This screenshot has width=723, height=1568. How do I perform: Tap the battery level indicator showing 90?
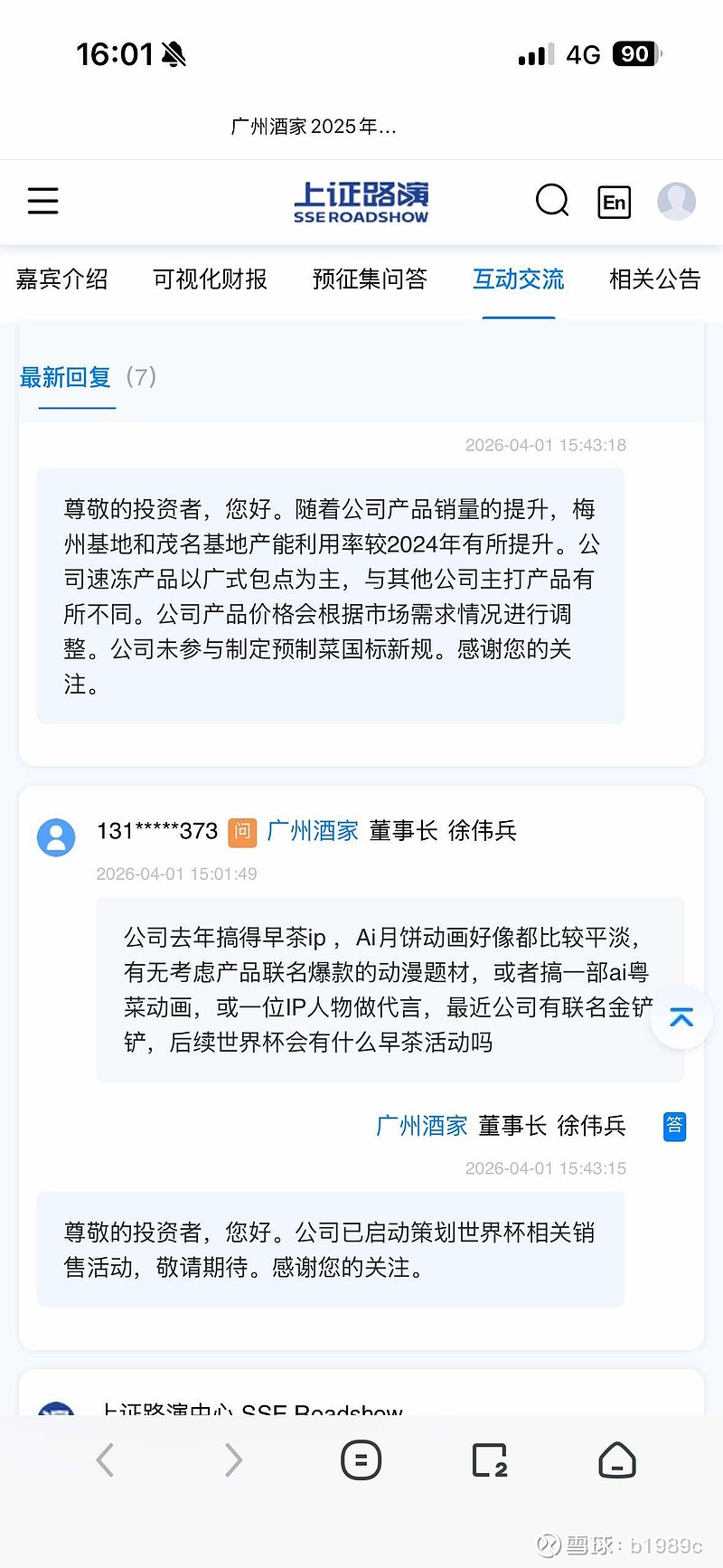pyautogui.click(x=634, y=53)
